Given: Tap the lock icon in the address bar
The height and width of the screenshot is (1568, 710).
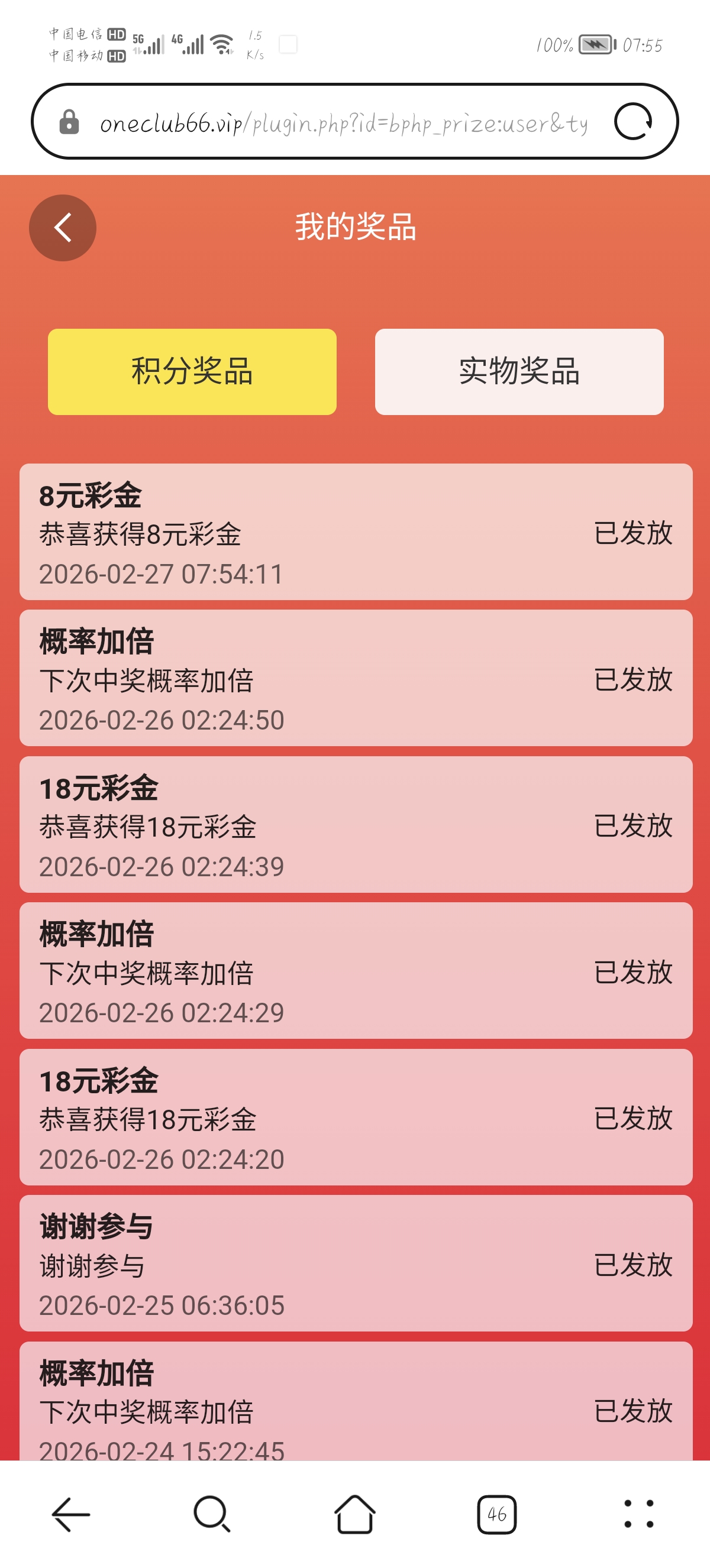Looking at the screenshot, I should tap(69, 122).
